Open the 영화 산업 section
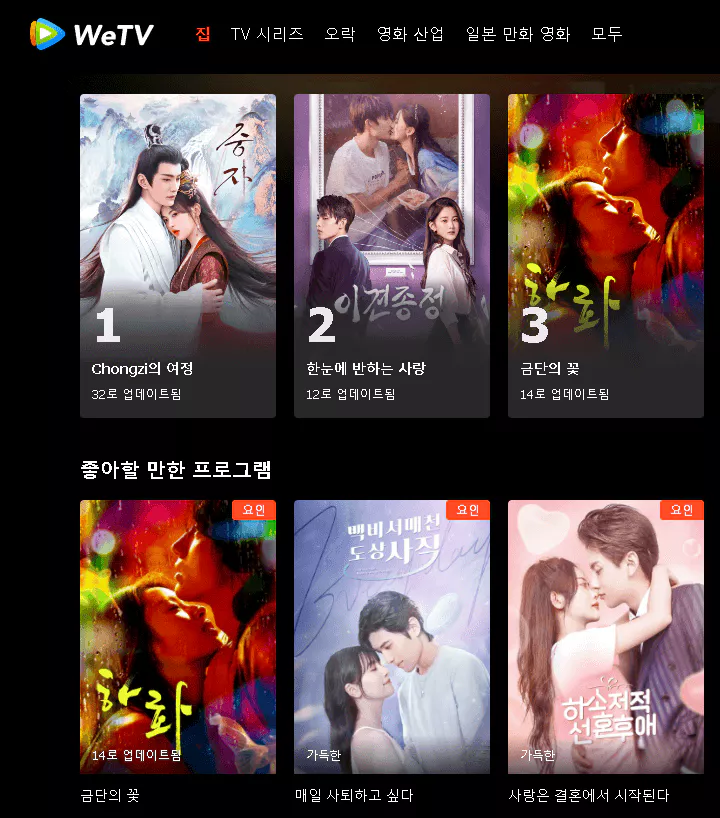 click(412, 33)
